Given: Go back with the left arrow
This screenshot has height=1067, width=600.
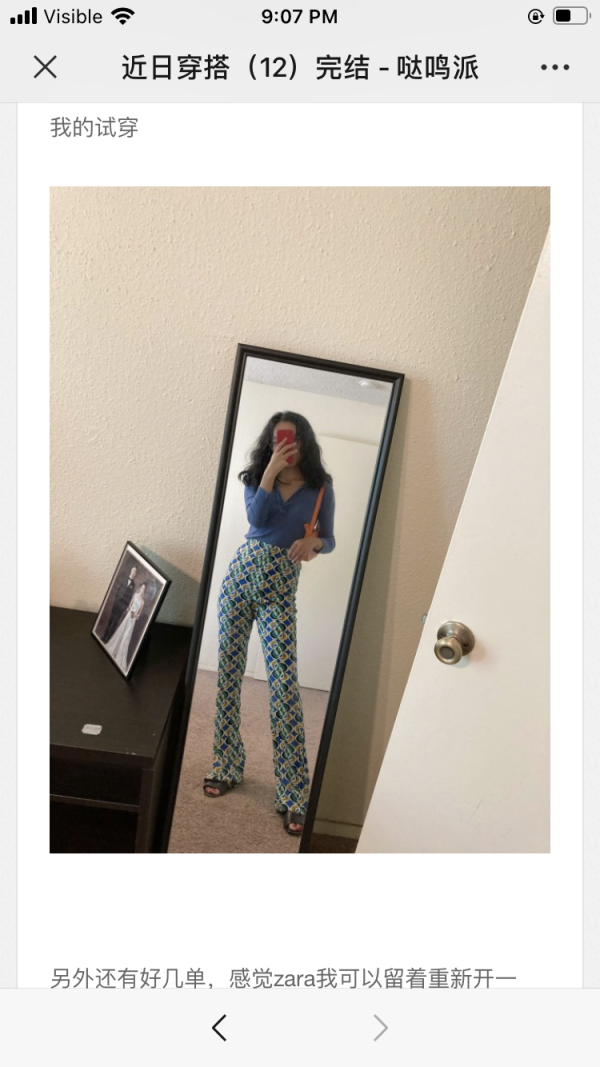Looking at the screenshot, I should point(219,1028).
